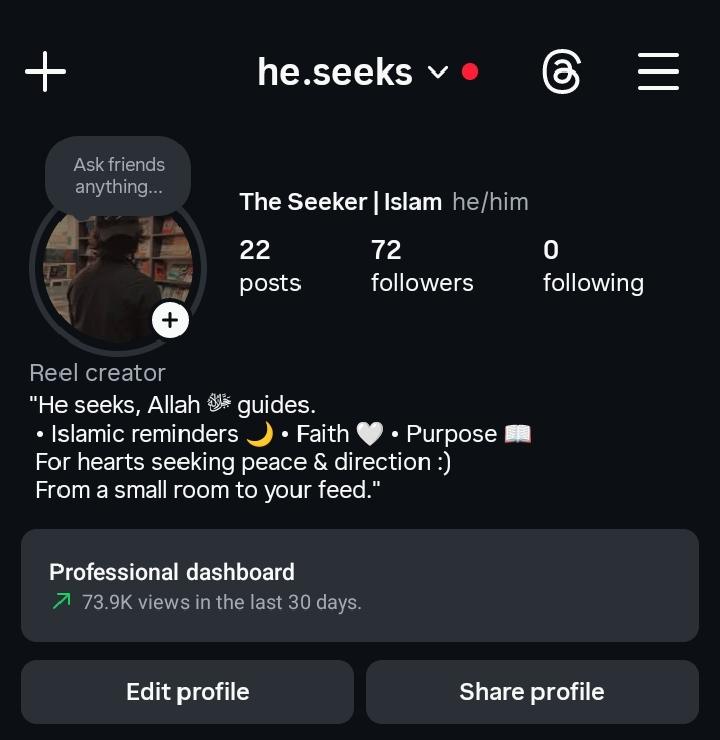Open the hamburger settings menu
The width and height of the screenshot is (720, 740).
coord(658,72)
